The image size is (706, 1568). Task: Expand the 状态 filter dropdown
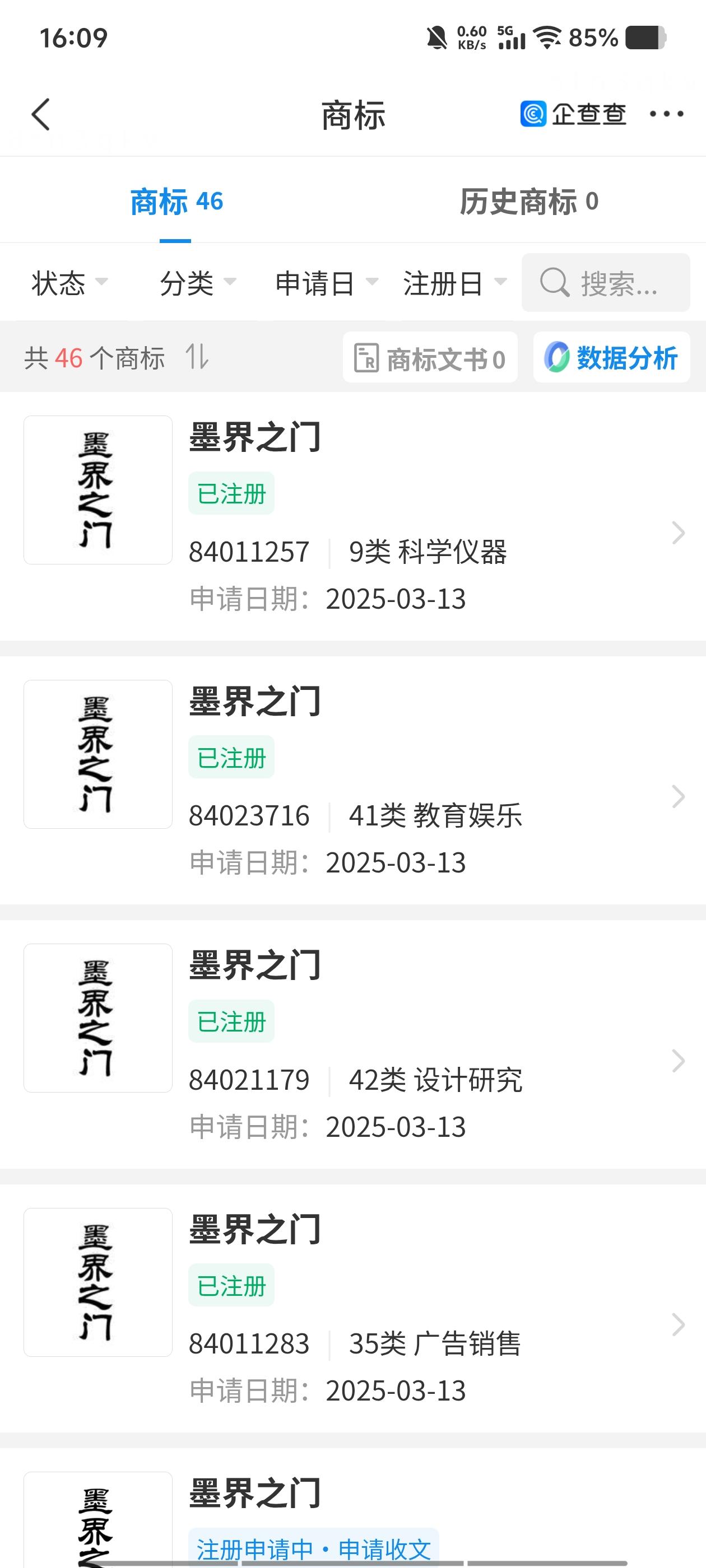pos(69,283)
